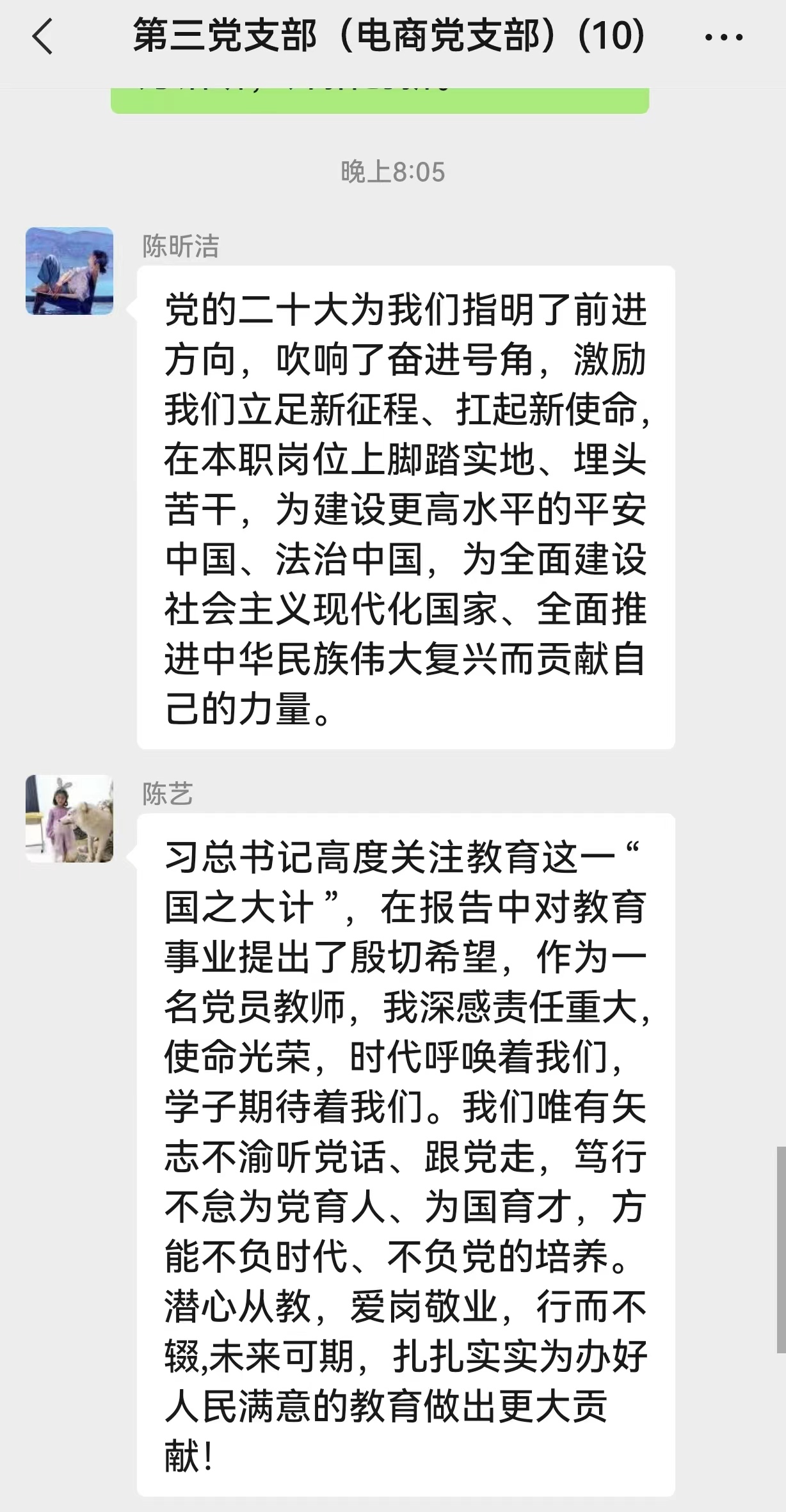Open 陈昕洁's profile avatar
The image size is (786, 1512).
point(69,271)
